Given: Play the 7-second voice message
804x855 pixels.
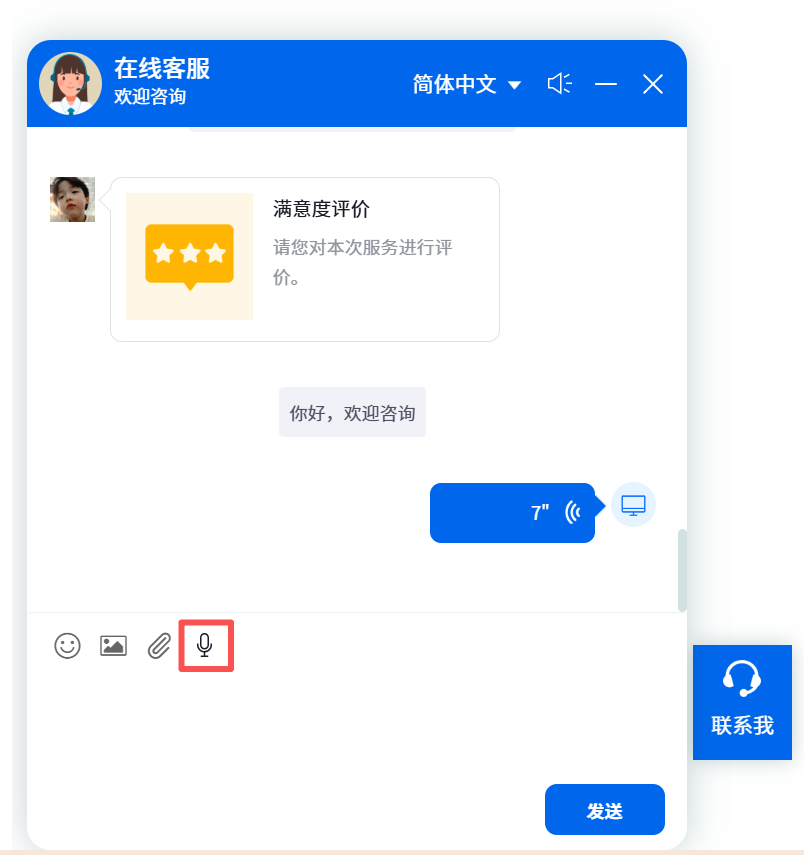Looking at the screenshot, I should coord(512,513).
